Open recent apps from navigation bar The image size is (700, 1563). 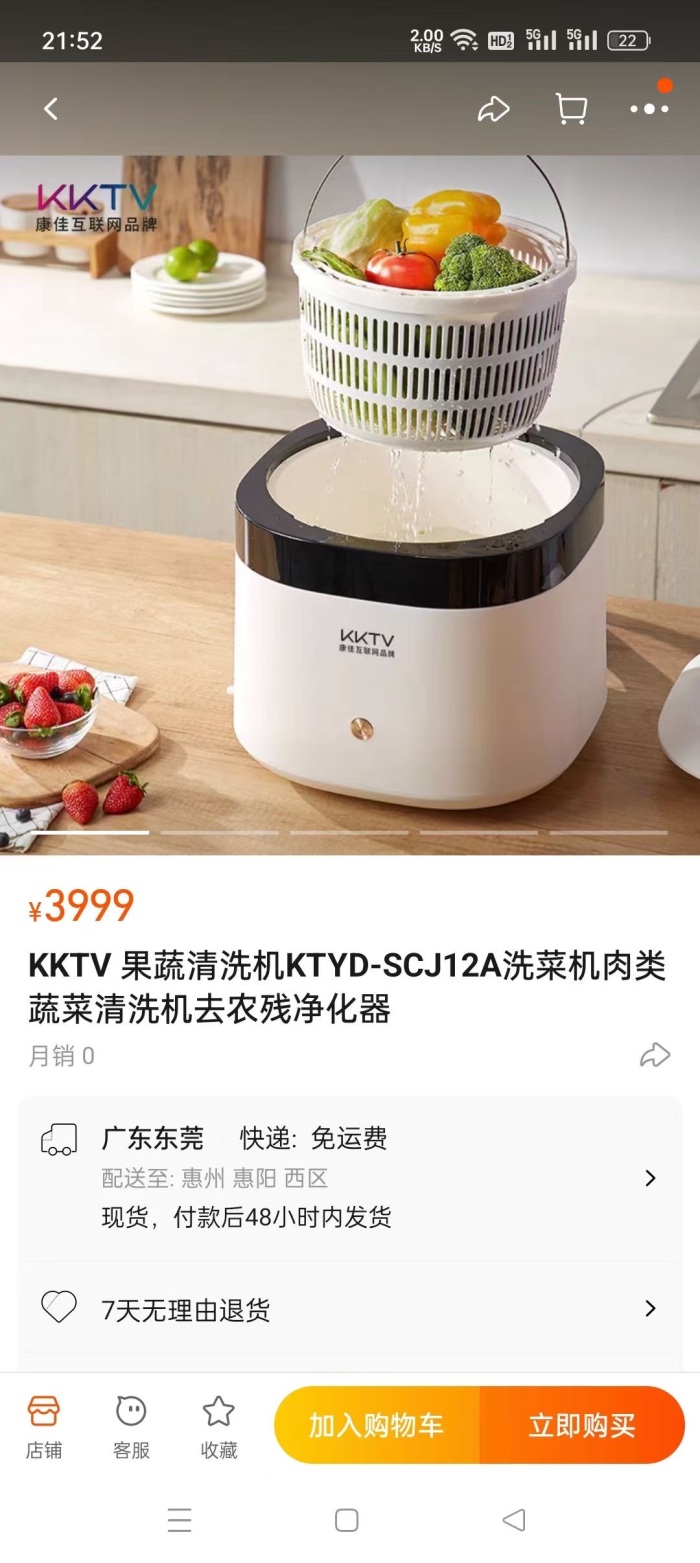(x=180, y=1520)
